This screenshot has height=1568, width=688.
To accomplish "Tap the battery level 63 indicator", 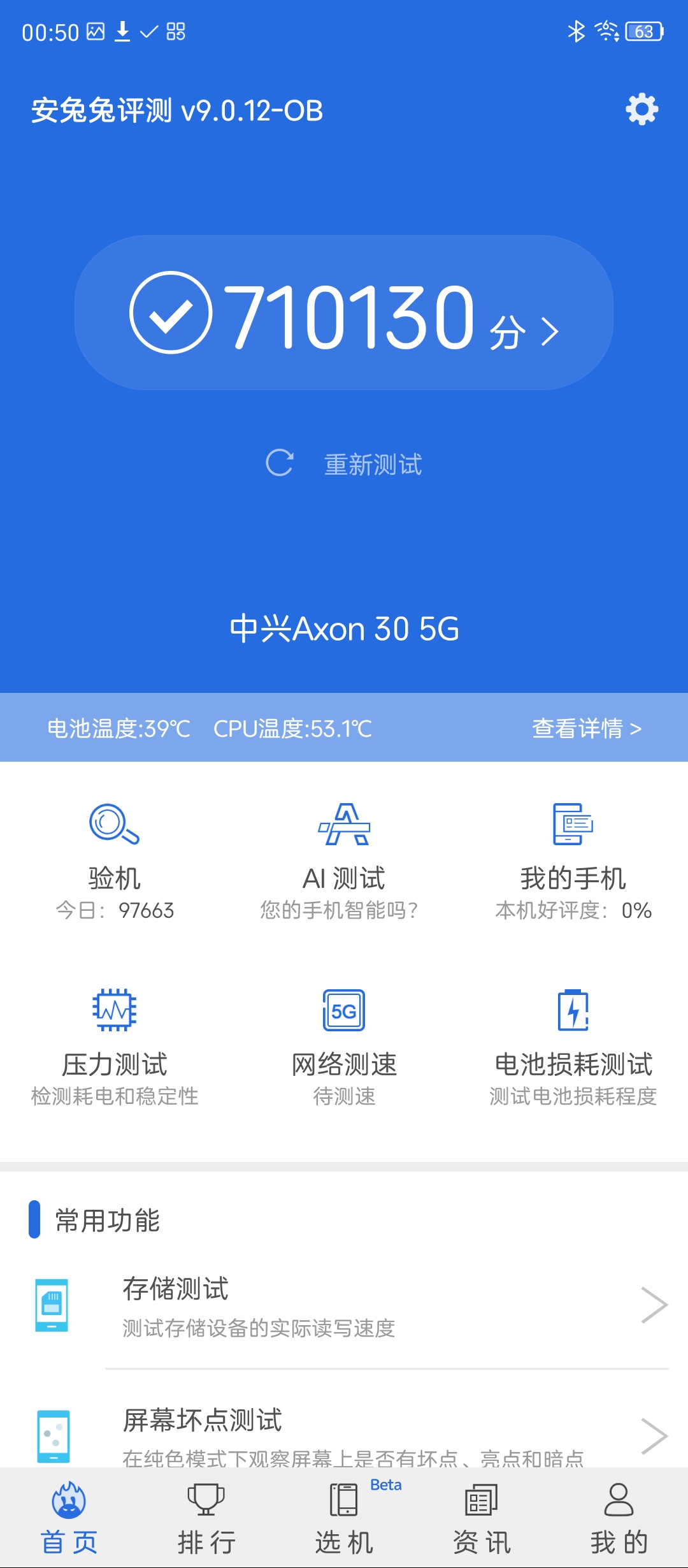I will [642, 31].
